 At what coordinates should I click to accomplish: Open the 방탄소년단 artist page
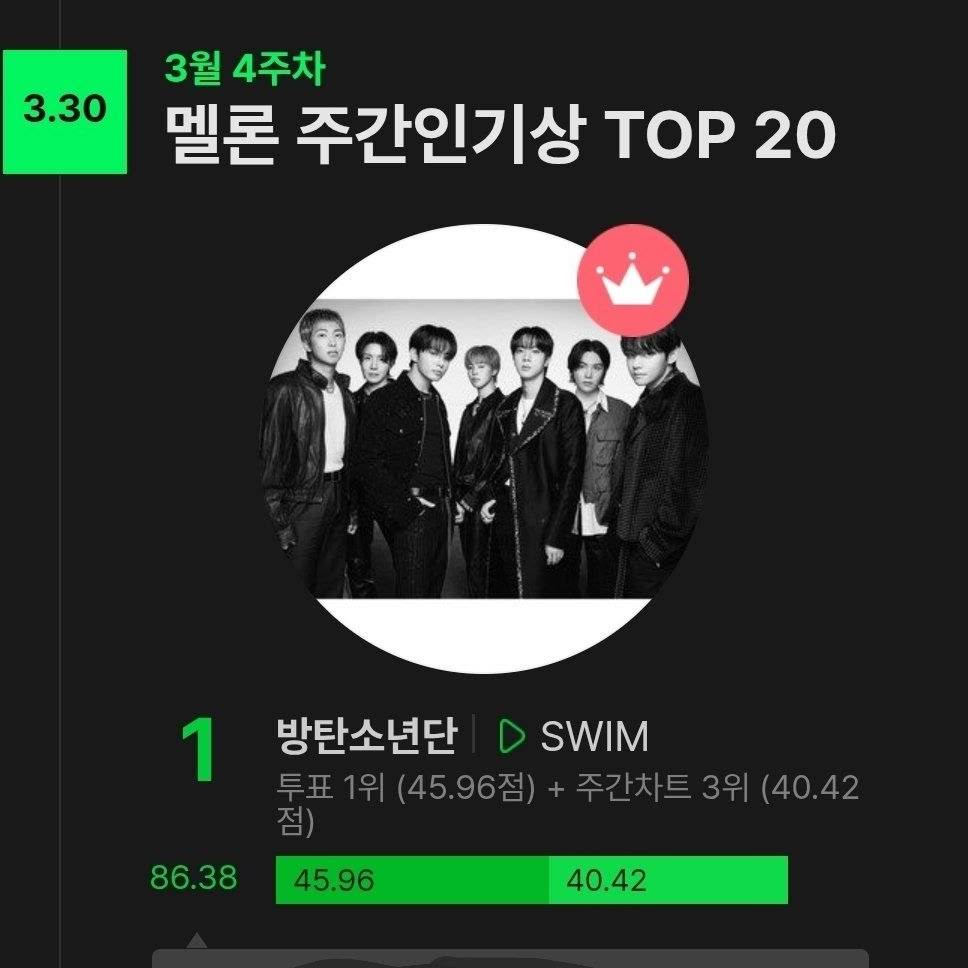click(365, 737)
